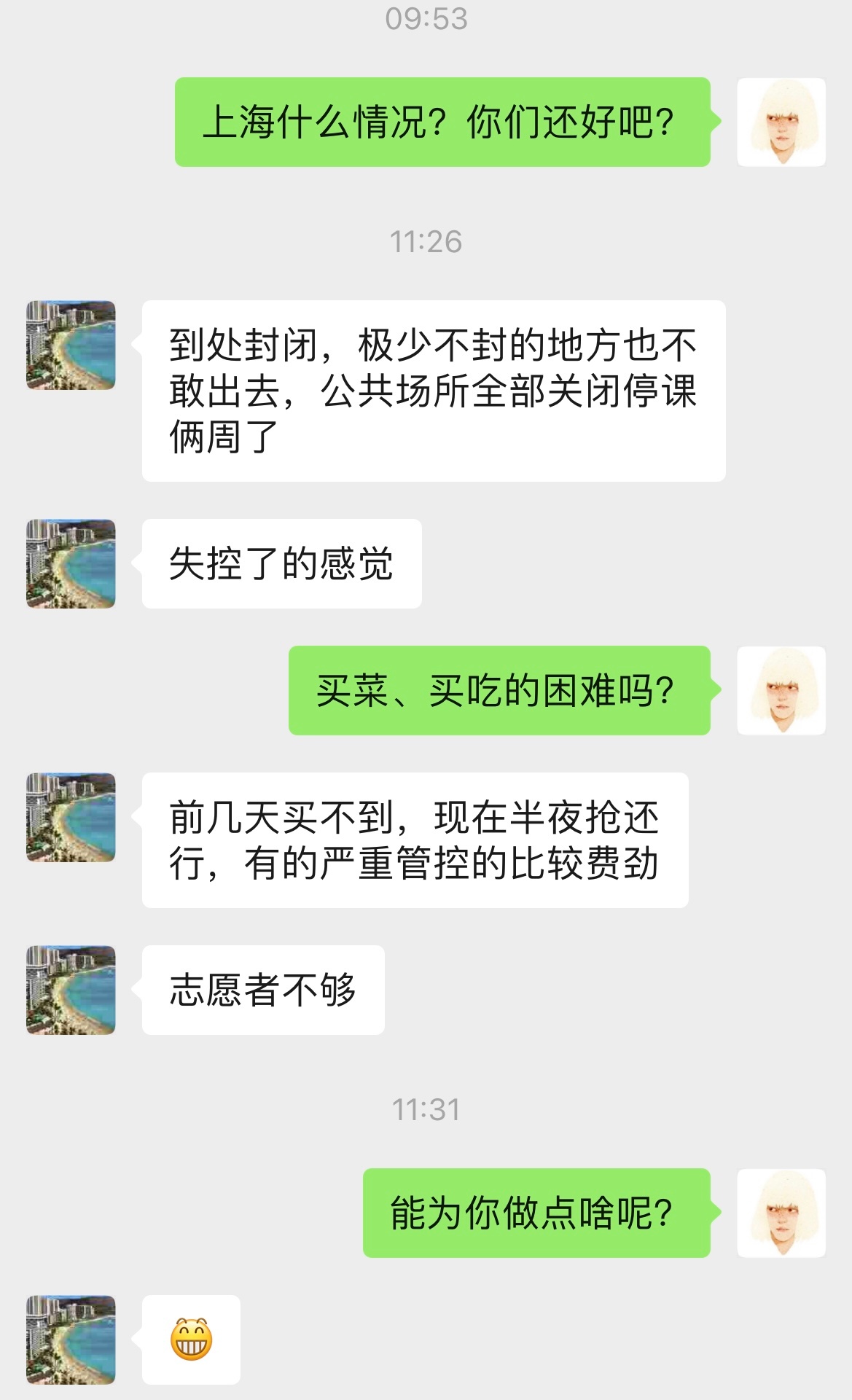Open own avatar beside 能为你做点啥呢
The width and height of the screenshot is (852, 1400).
pos(781,1213)
